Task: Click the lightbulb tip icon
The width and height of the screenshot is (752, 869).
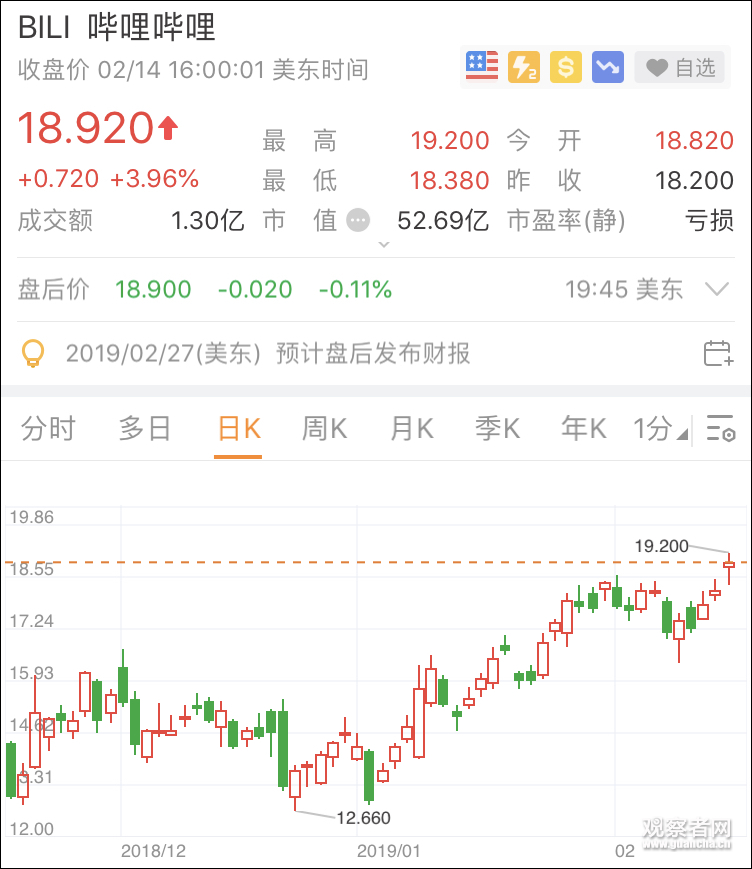Action: pyautogui.click(x=33, y=354)
